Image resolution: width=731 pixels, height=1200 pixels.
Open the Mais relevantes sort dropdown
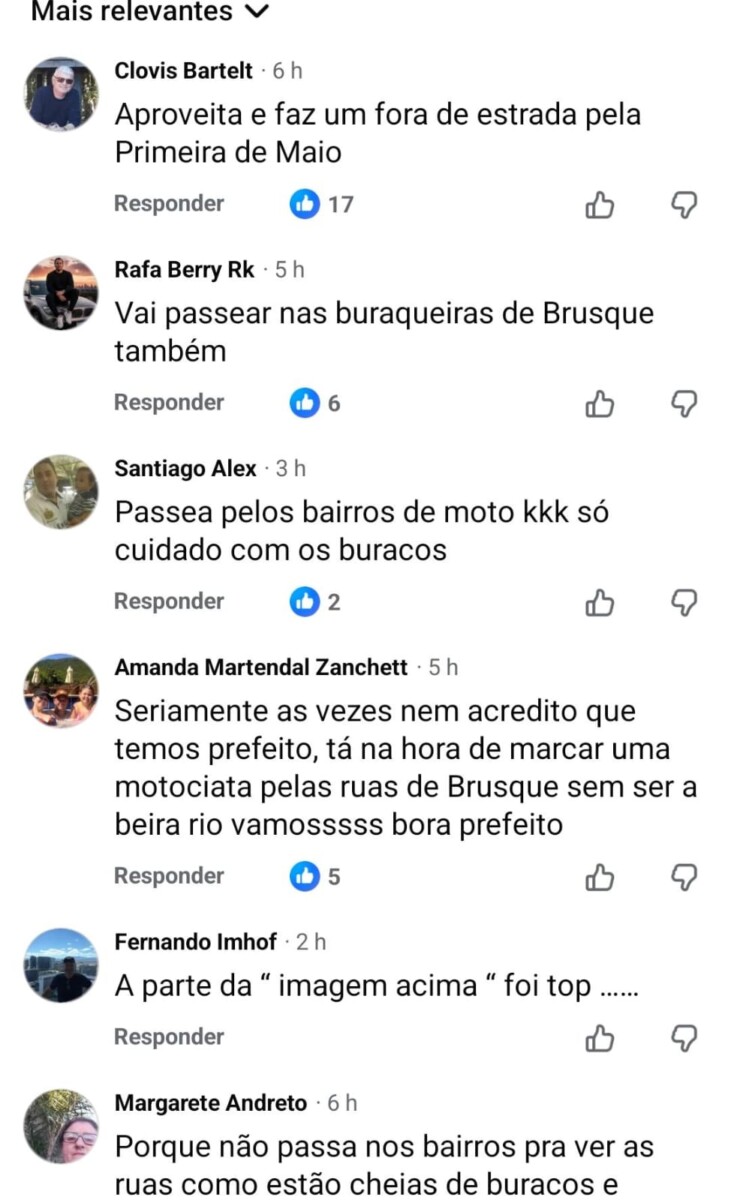150,12
